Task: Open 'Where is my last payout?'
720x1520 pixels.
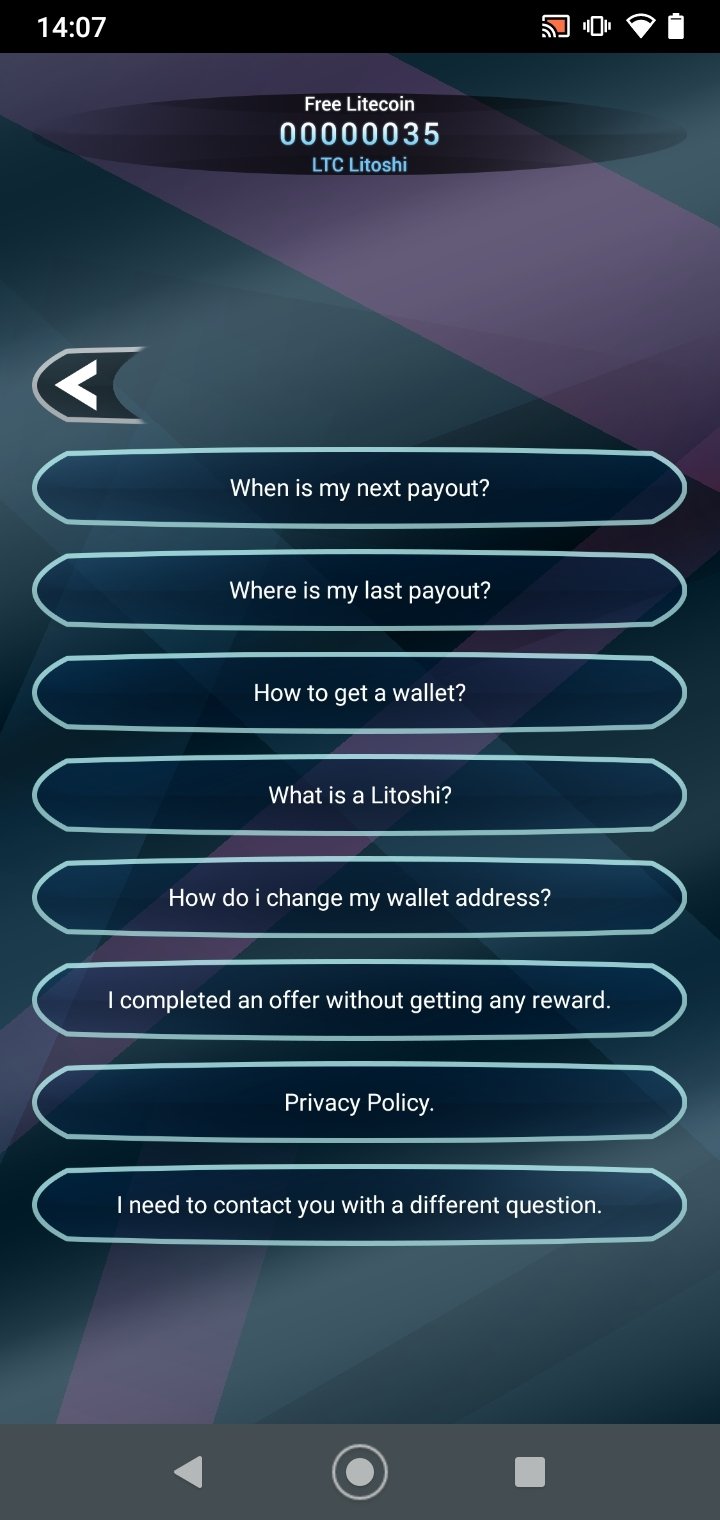Action: tap(360, 590)
